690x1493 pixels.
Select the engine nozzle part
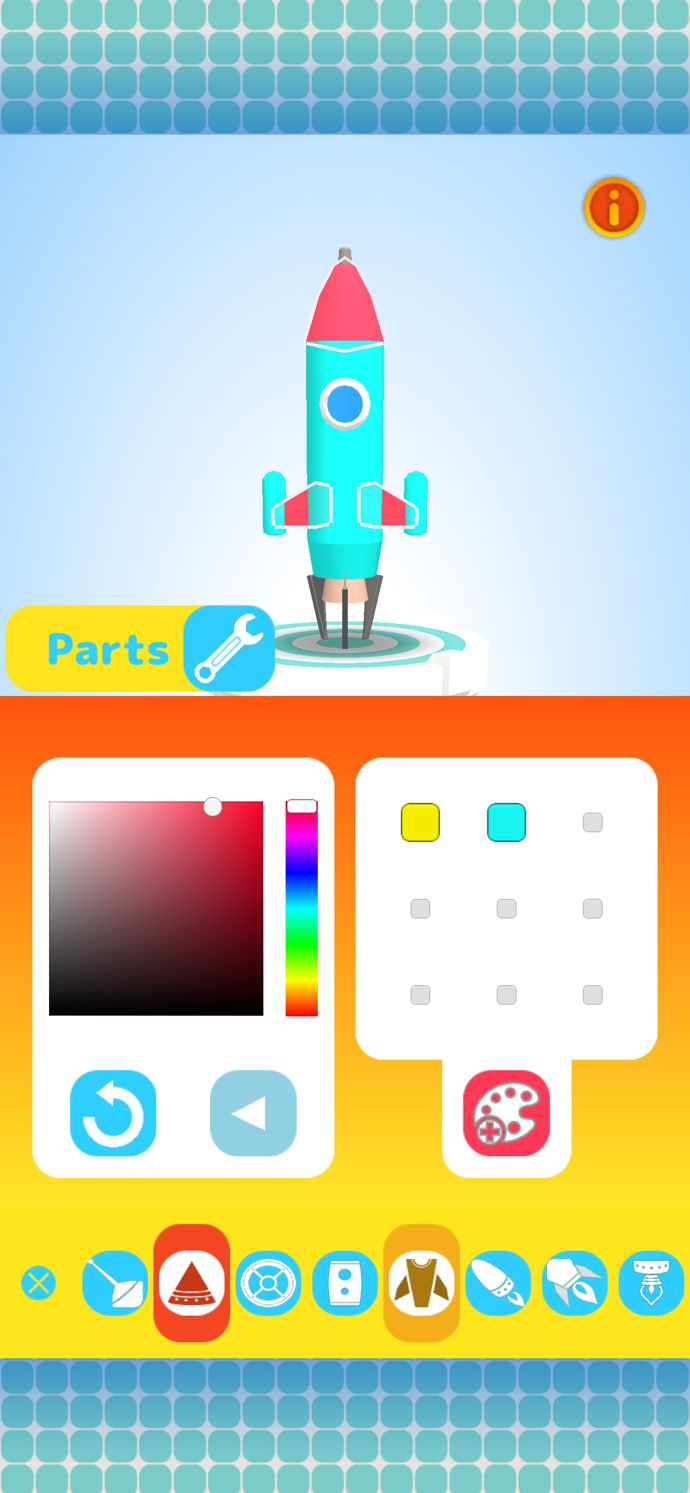[651, 1283]
